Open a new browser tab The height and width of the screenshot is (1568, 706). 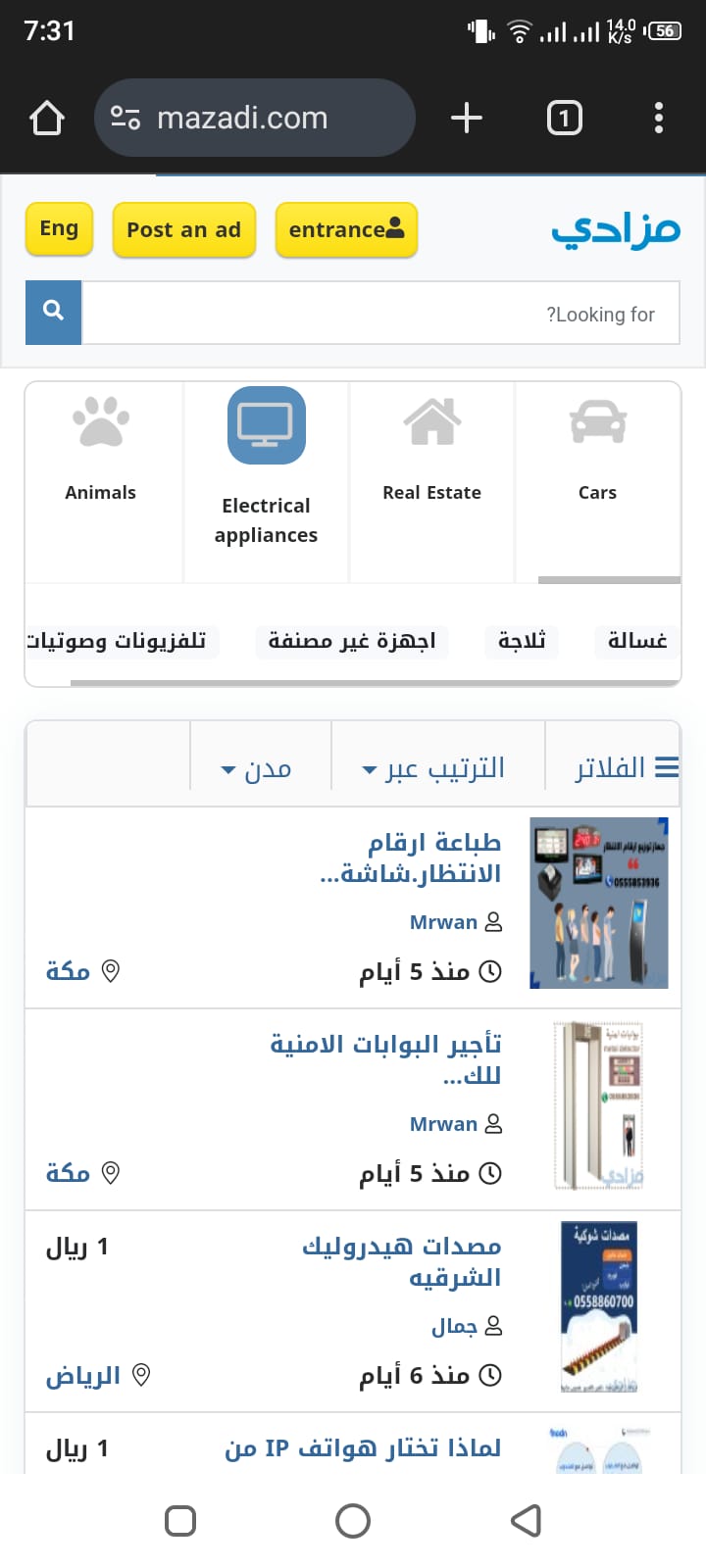467,119
